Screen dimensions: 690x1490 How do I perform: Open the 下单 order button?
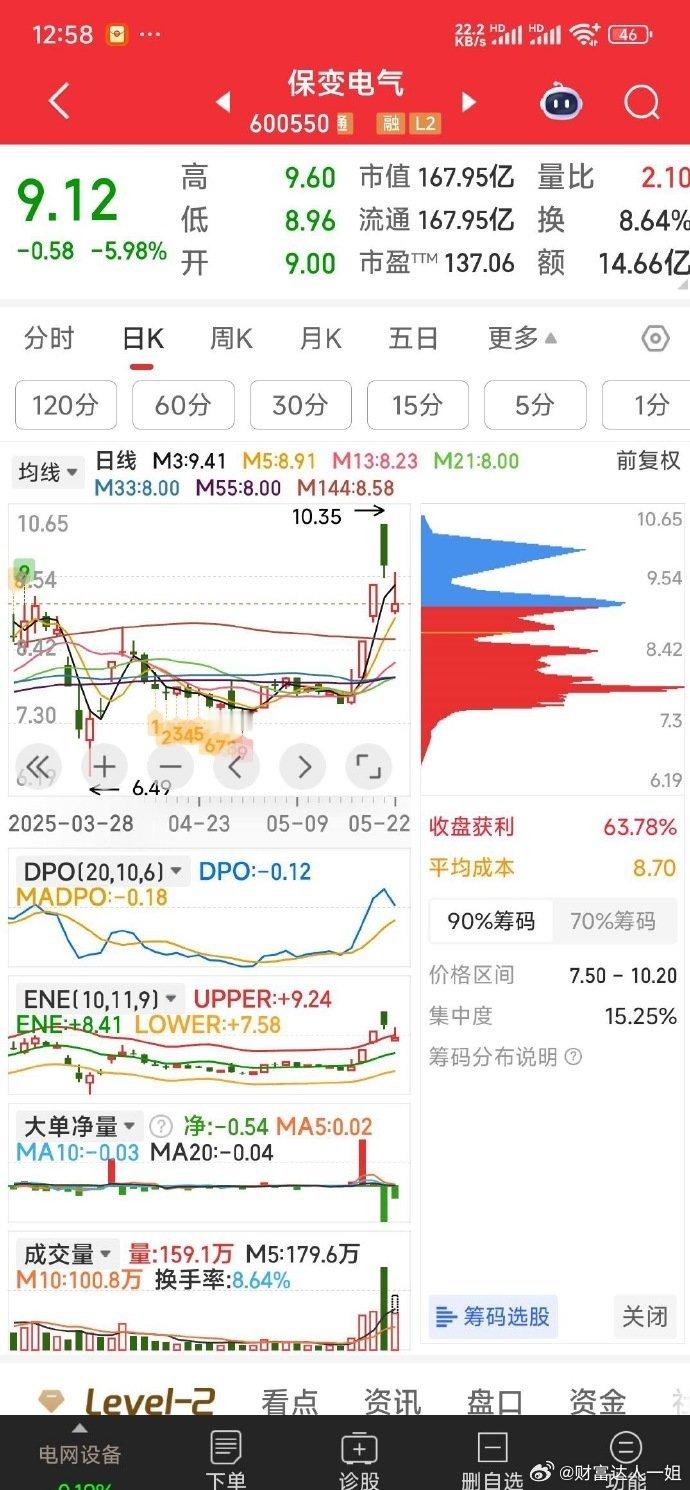pos(226,1460)
